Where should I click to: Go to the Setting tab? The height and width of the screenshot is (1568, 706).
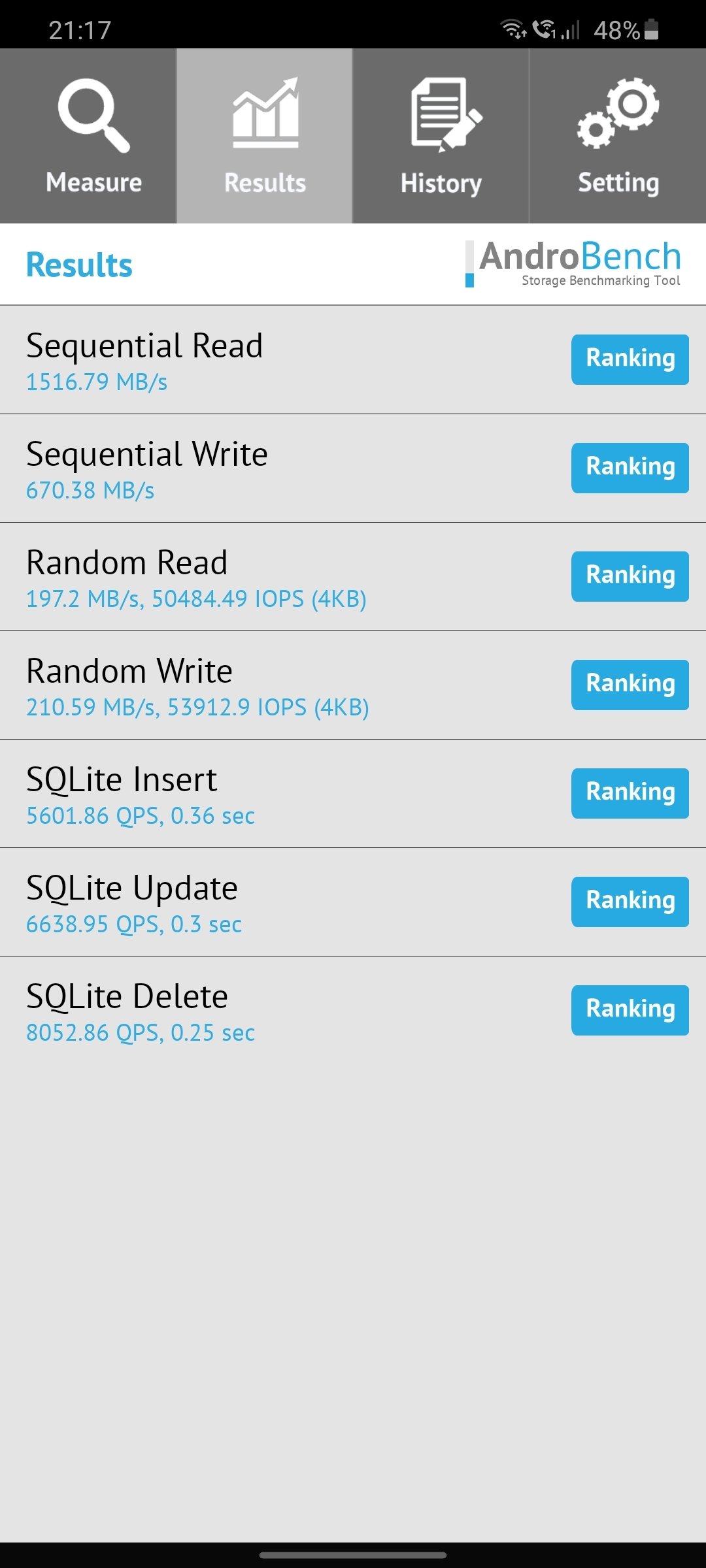[x=618, y=136]
